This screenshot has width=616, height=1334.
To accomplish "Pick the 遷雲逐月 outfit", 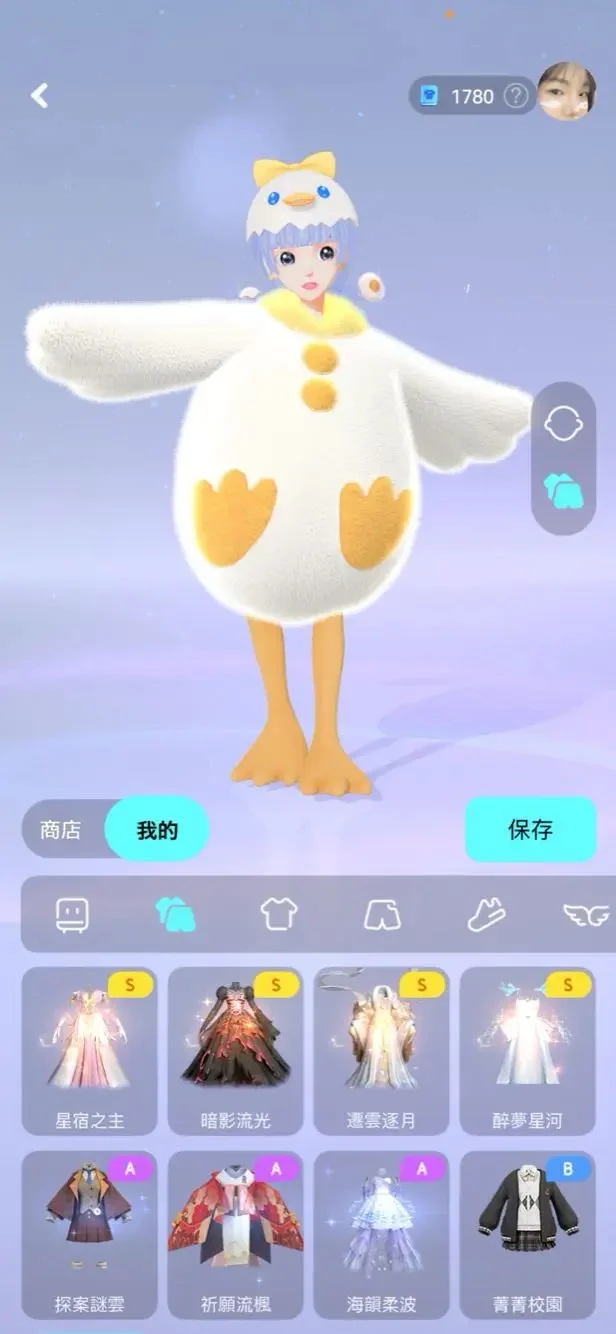I will coord(381,1050).
